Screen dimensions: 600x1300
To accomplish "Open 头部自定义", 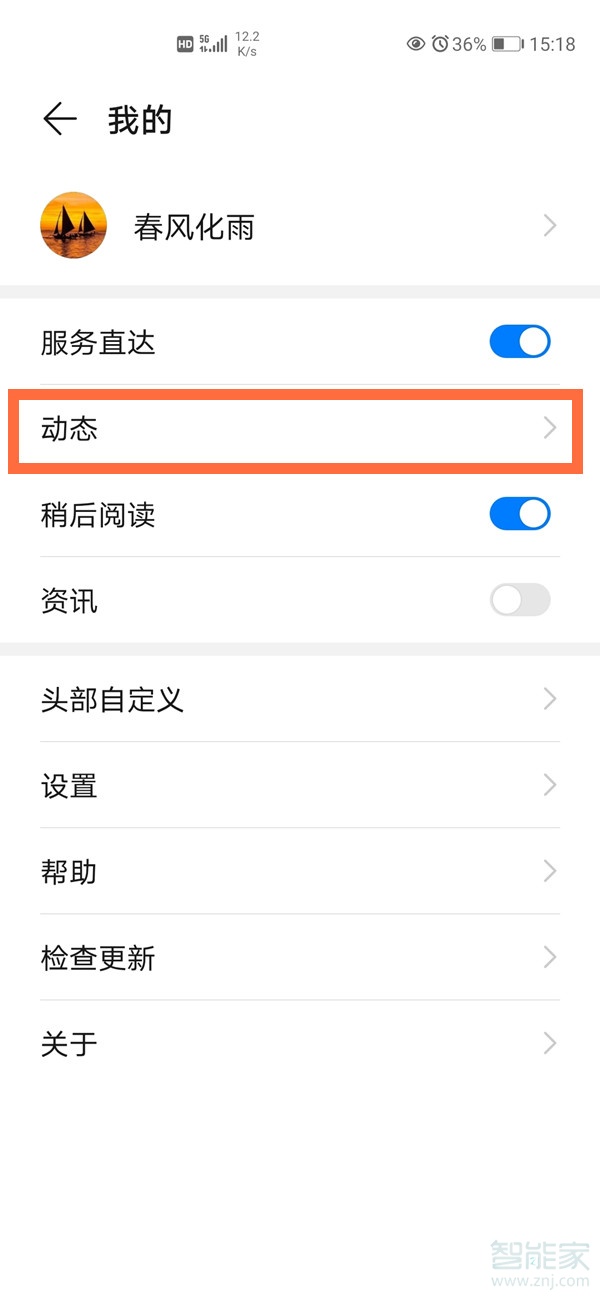I will [300, 699].
